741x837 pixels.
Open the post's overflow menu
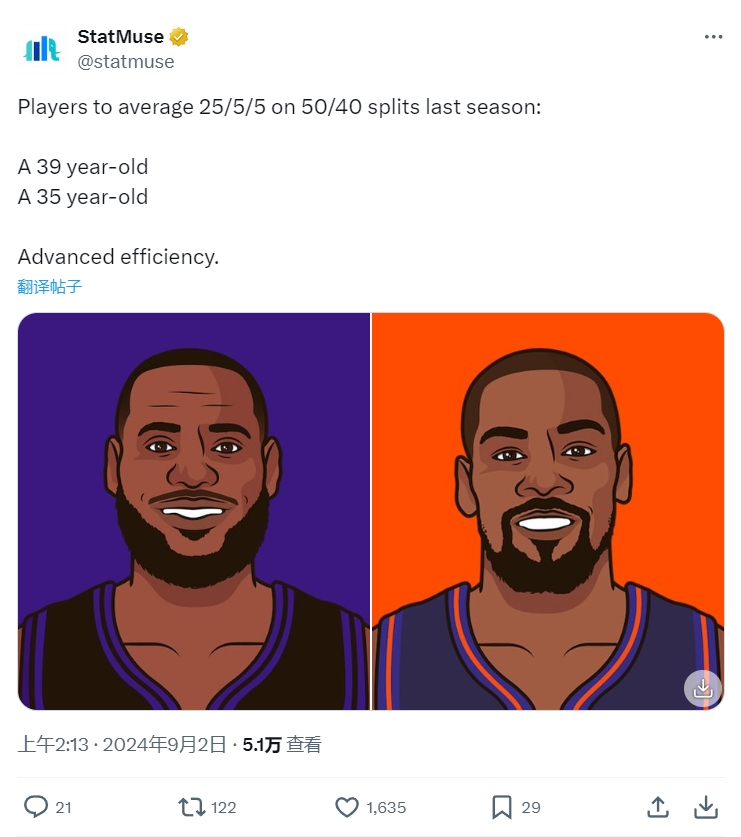click(x=712, y=37)
